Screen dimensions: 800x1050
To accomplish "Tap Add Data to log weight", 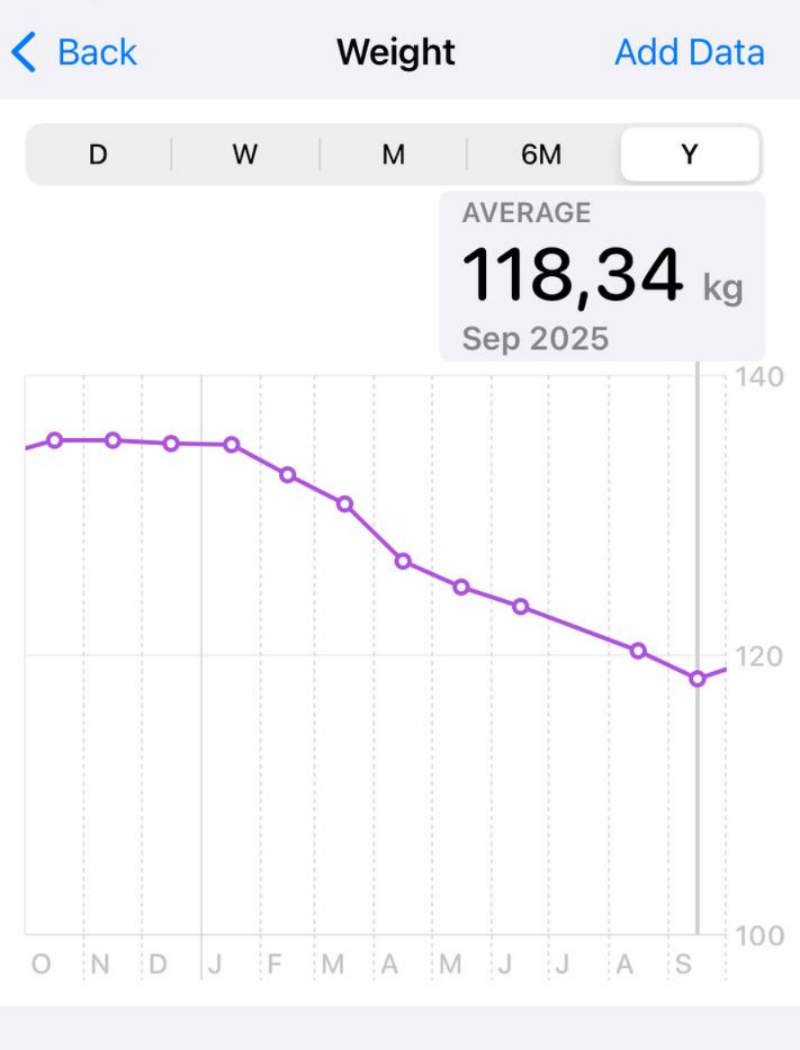I will 689,52.
